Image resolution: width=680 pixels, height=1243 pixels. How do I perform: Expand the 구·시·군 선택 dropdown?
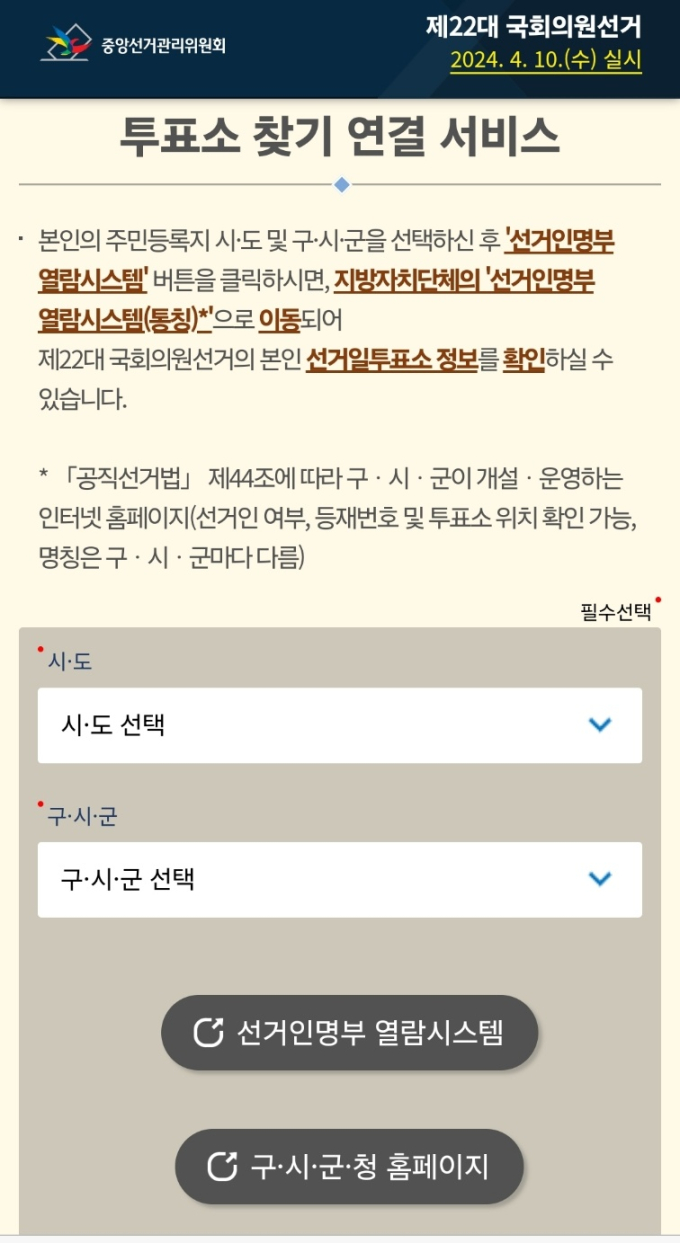coord(339,879)
